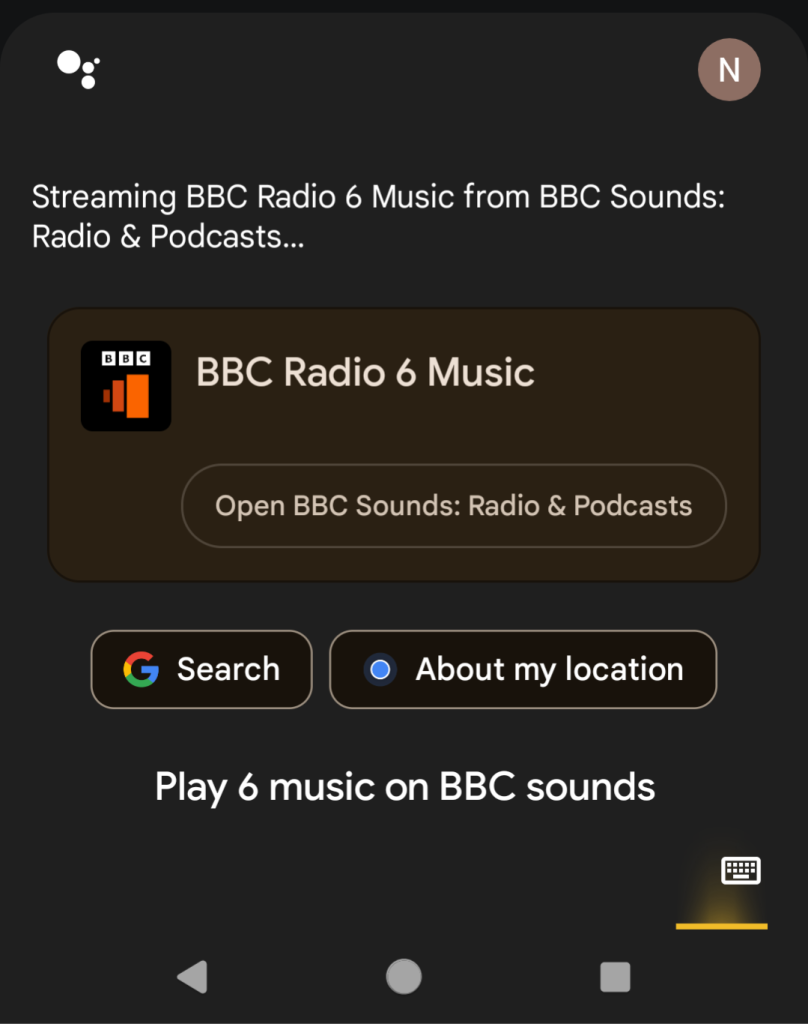808x1024 pixels.
Task: Open the keyboard input icon
Action: coord(741,870)
